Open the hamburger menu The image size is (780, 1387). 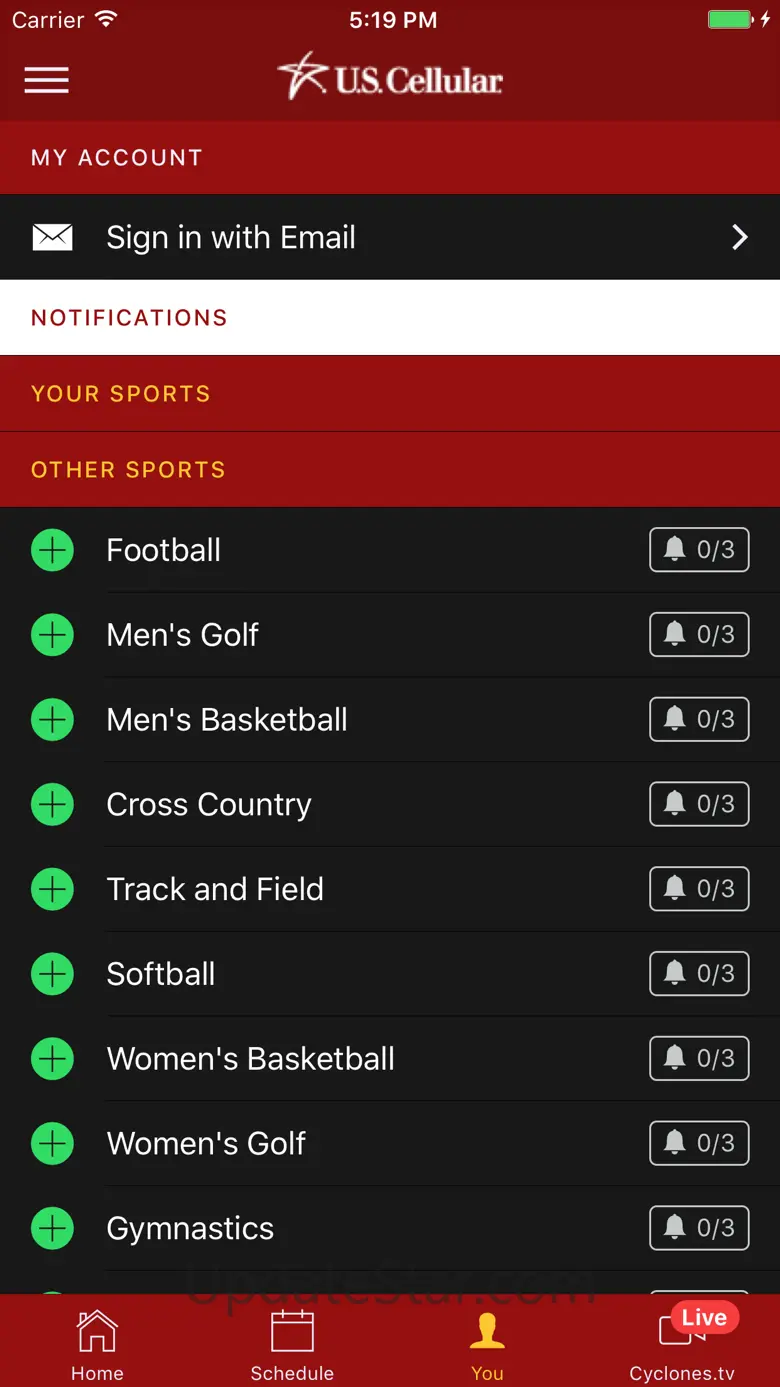pyautogui.click(x=47, y=80)
